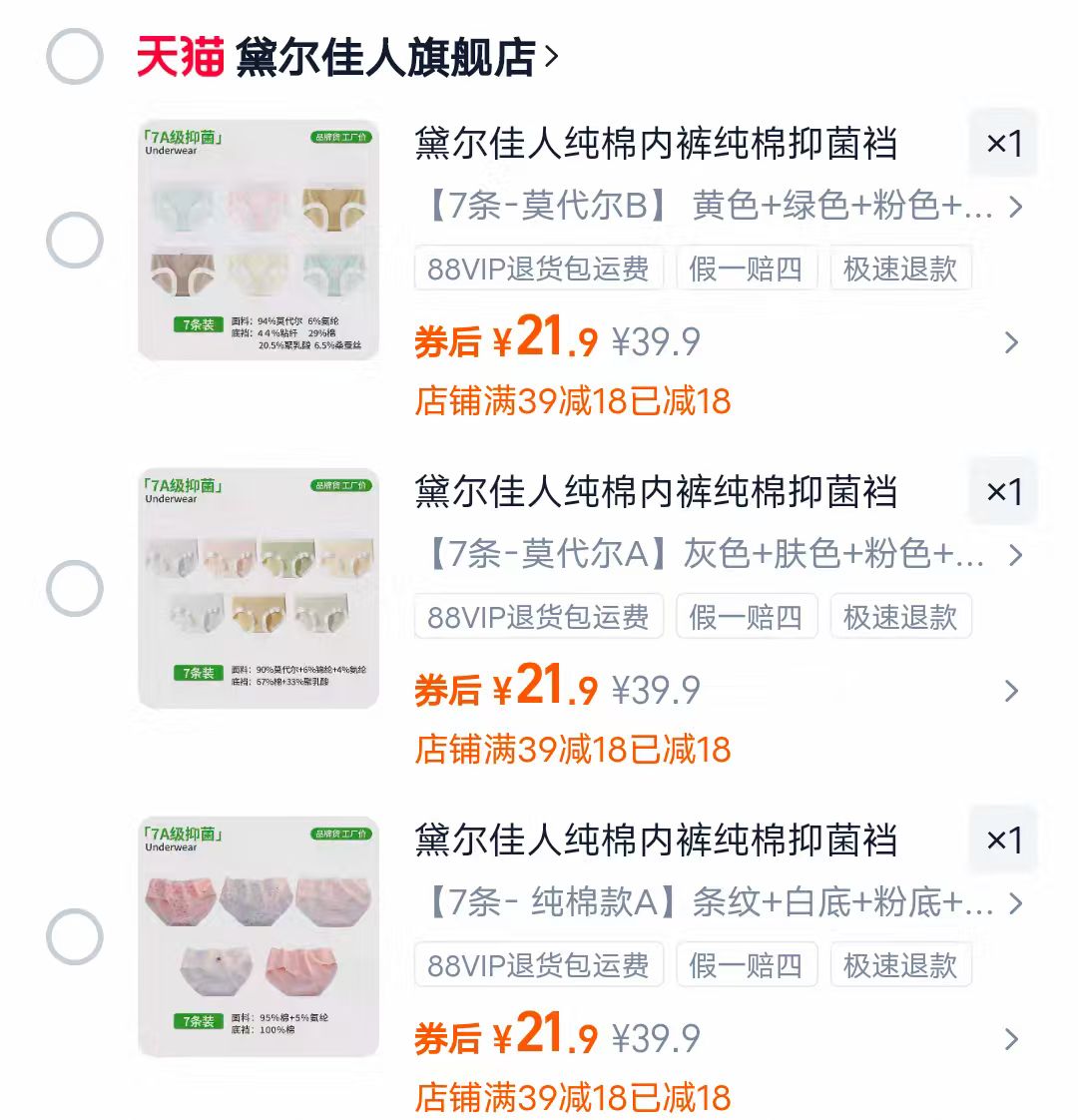Open 88VIP退货包运费 service tag details

tap(536, 269)
